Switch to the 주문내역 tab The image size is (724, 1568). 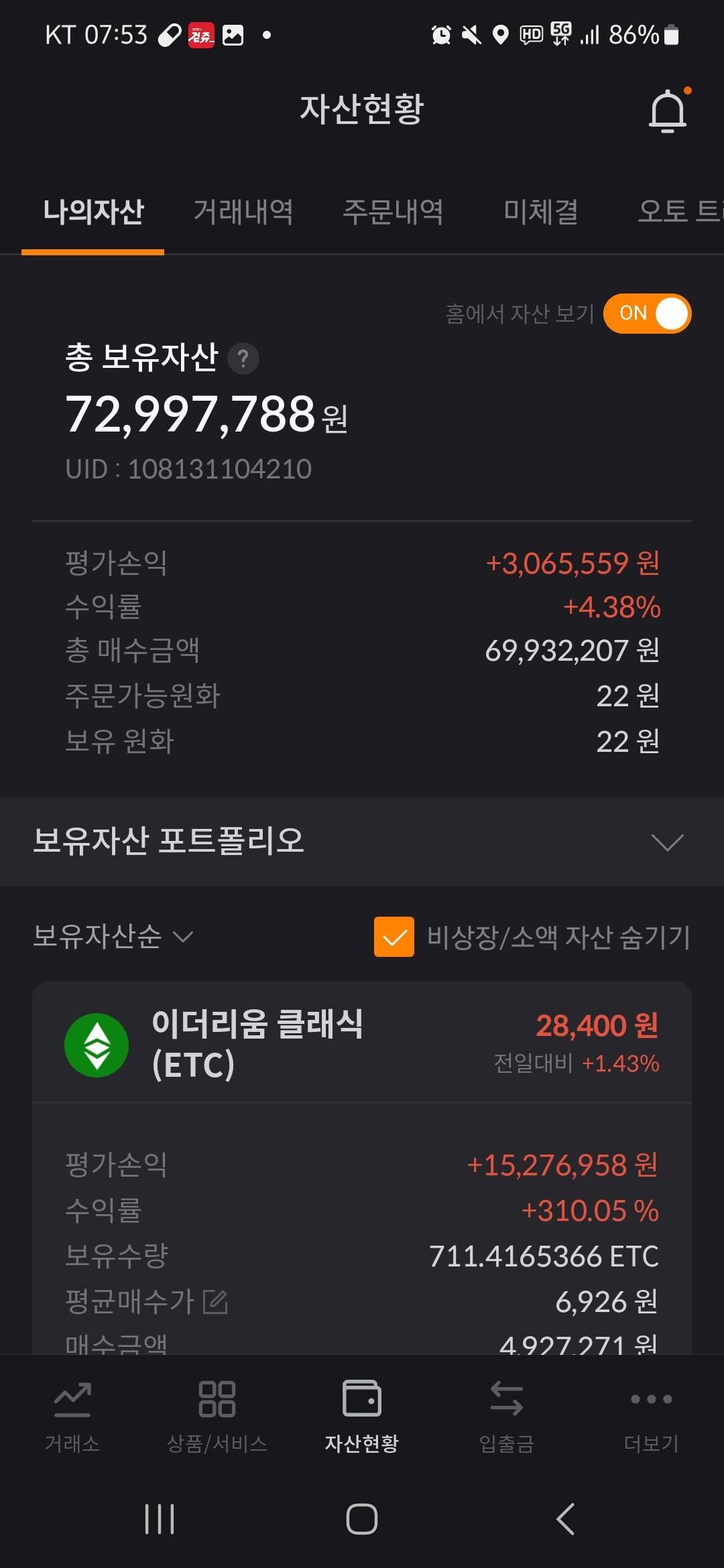click(x=393, y=211)
